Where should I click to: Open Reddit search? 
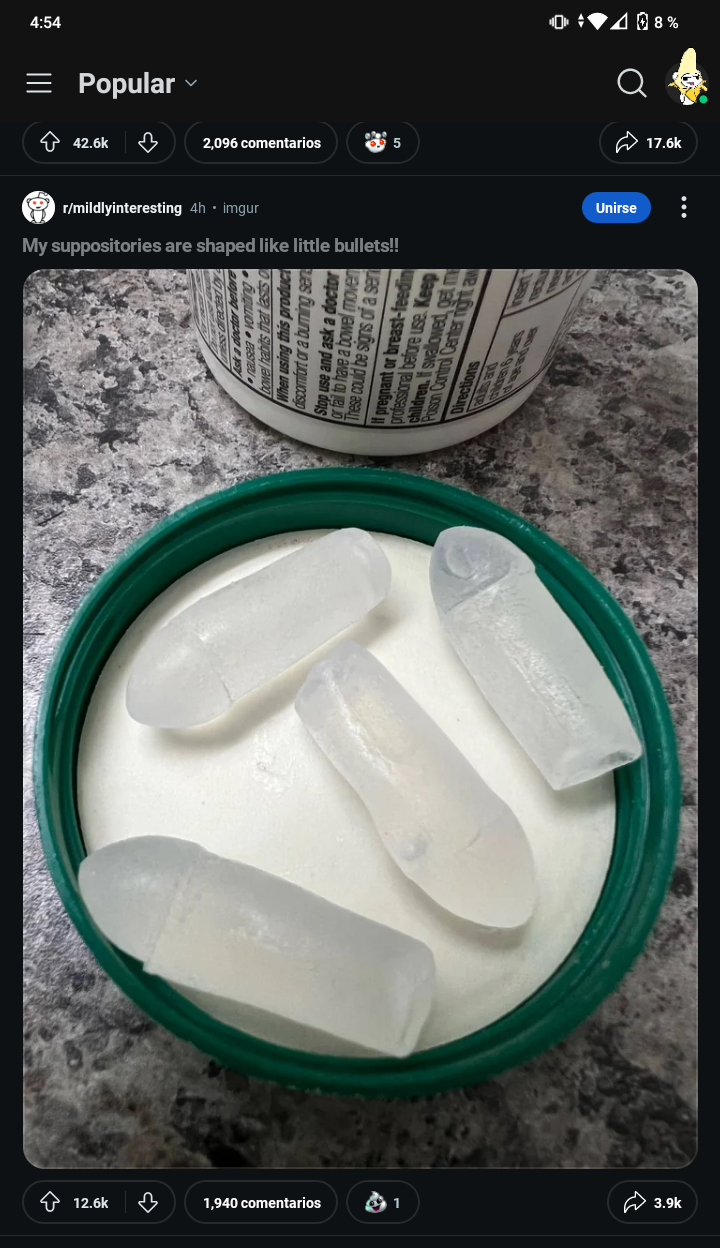click(632, 84)
